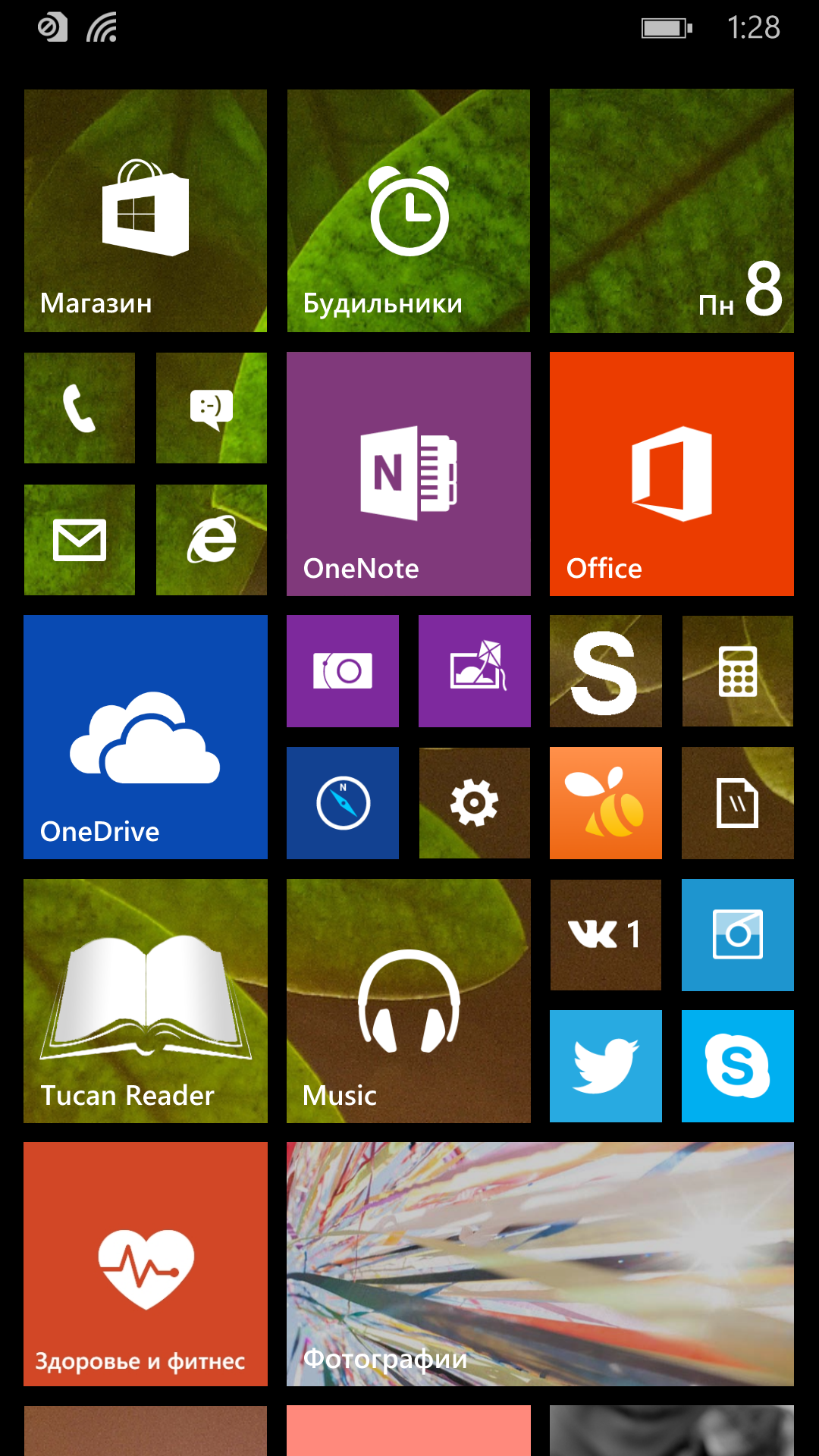Open the OneNote tile
The image size is (819, 1456).
pyautogui.click(x=409, y=474)
